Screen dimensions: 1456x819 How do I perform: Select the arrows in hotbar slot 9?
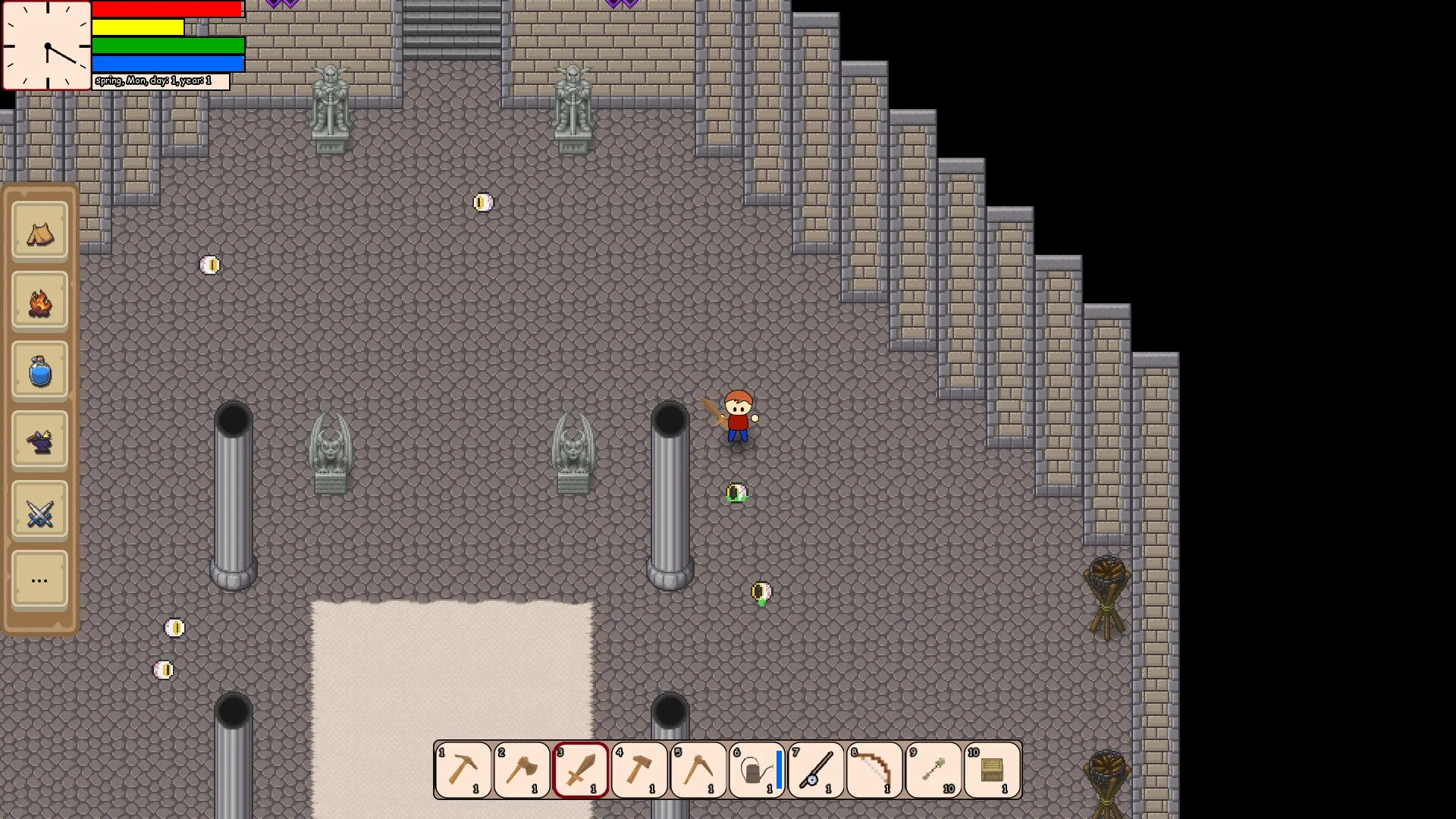pos(934,770)
